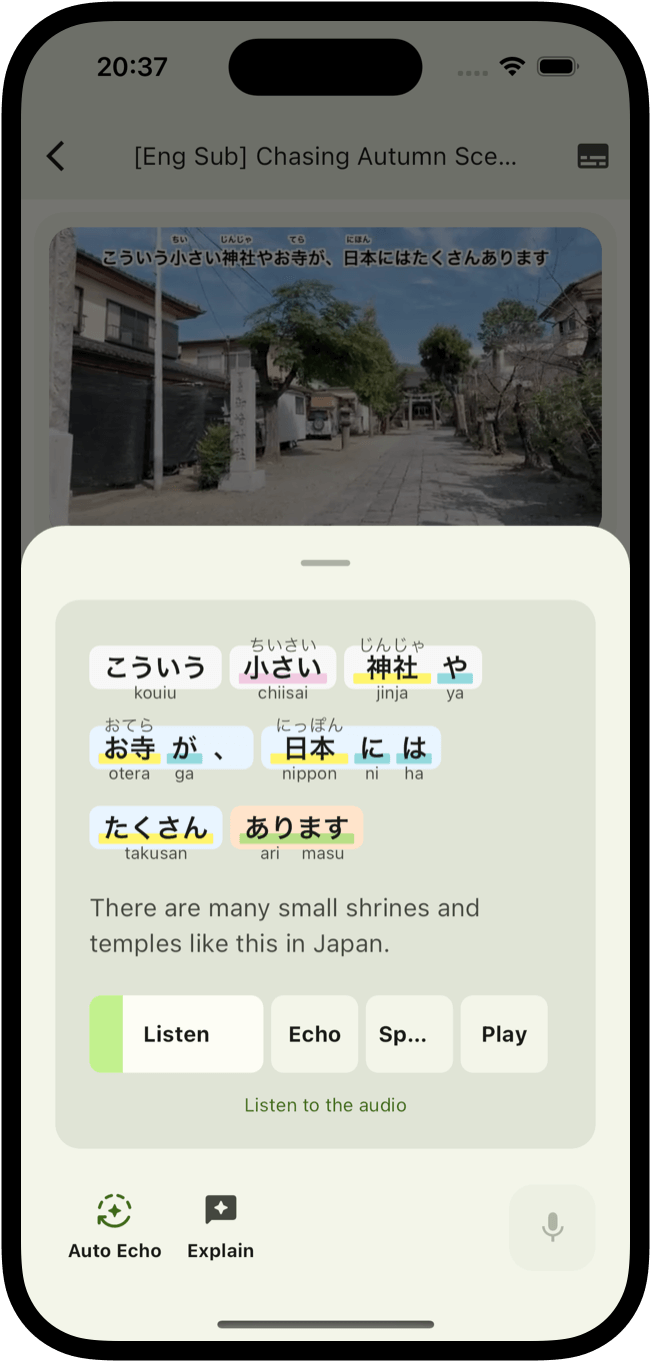This screenshot has height=1362, width=651.
Task: Enable Auto Echo
Action: pos(114,1226)
